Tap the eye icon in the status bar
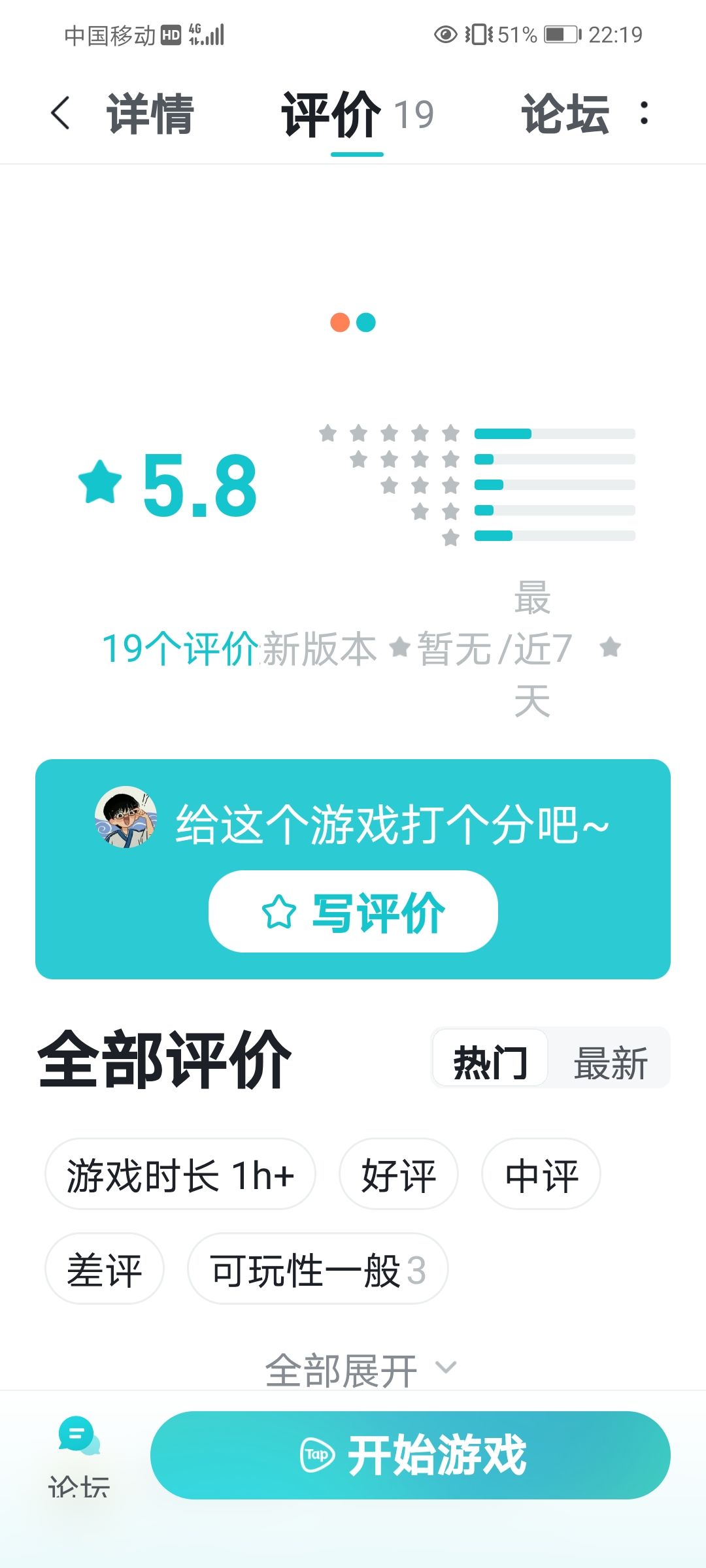The image size is (706, 1568). point(446,33)
